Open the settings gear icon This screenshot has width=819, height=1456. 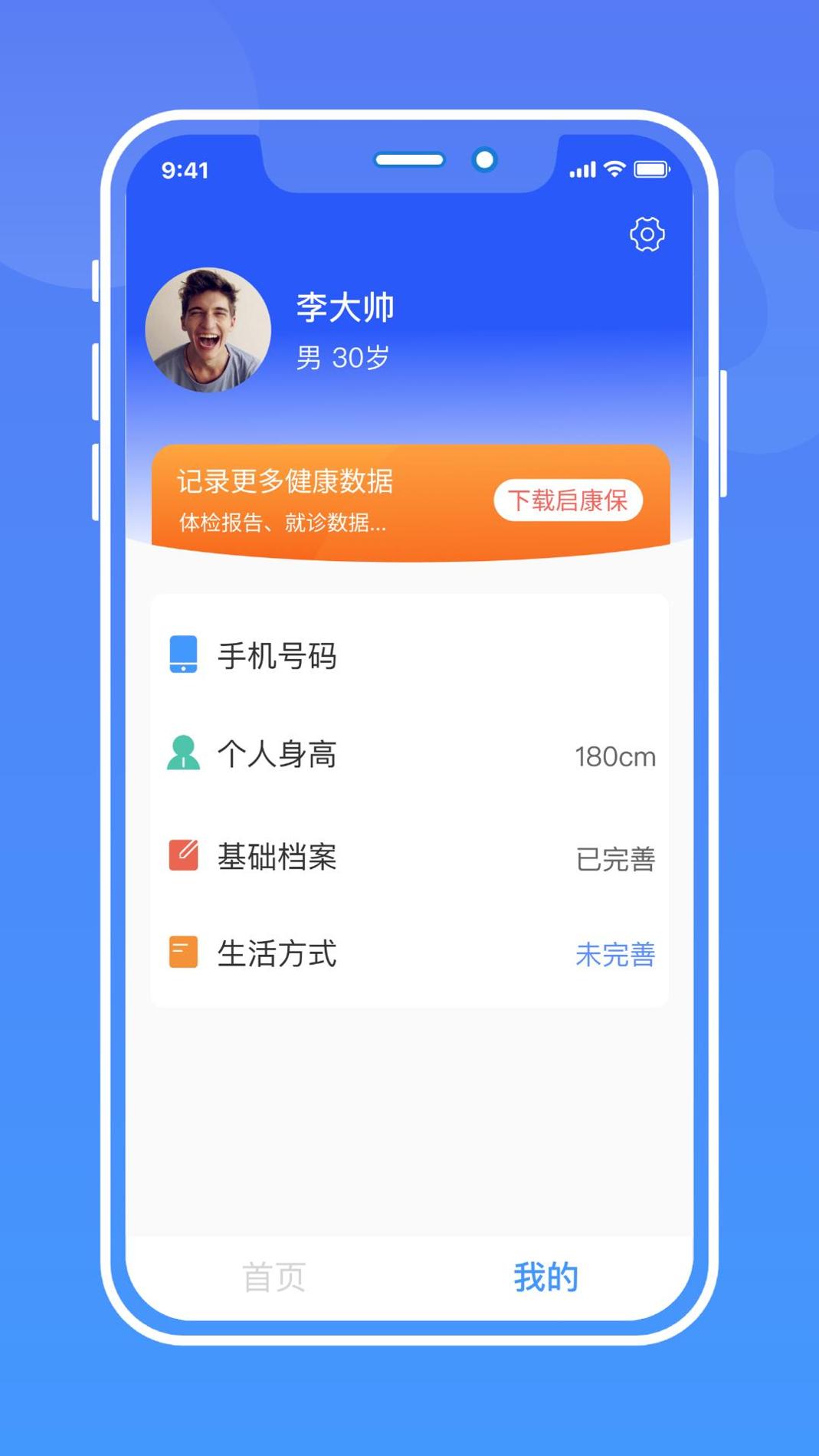647,234
